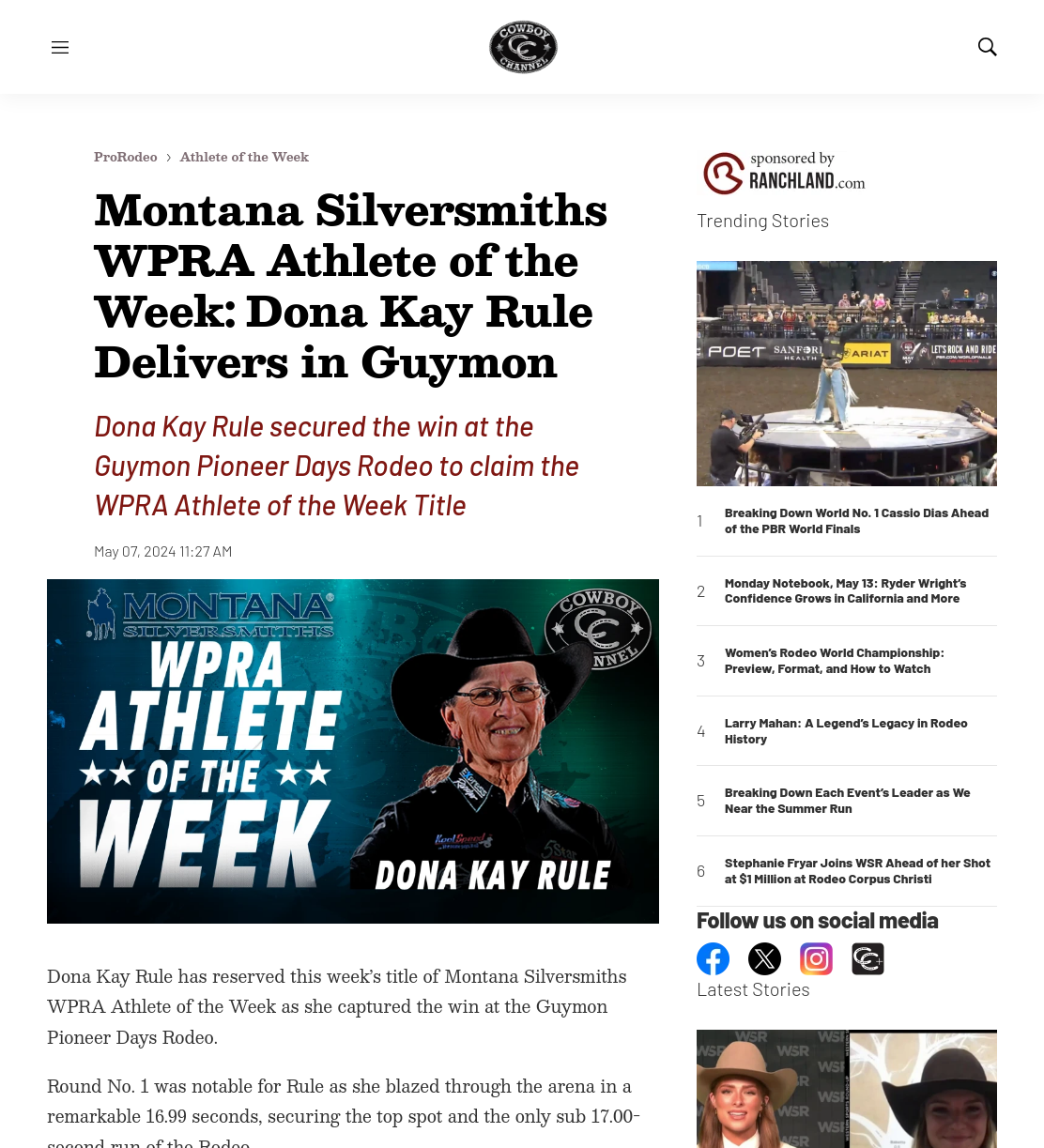Read the Larry Mahan legacy story

[x=846, y=731]
